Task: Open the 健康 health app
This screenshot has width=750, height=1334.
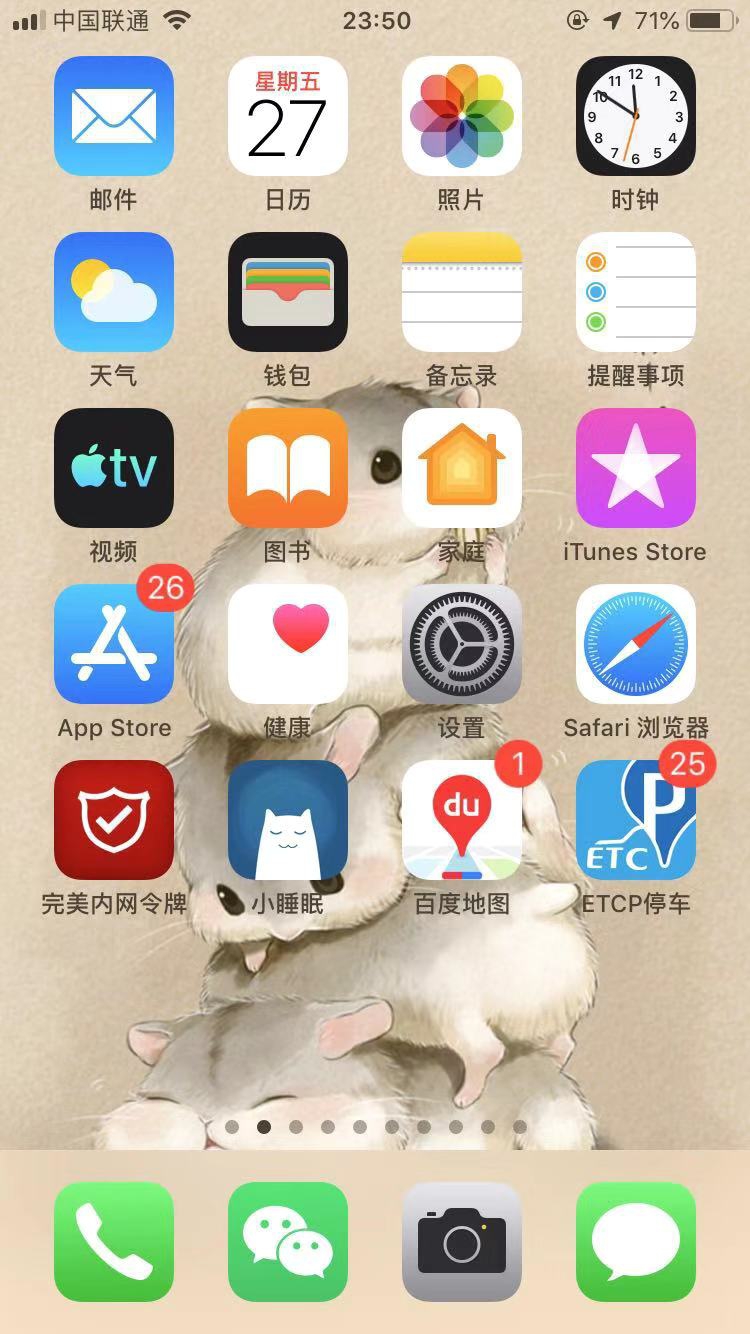Action: pos(288,644)
